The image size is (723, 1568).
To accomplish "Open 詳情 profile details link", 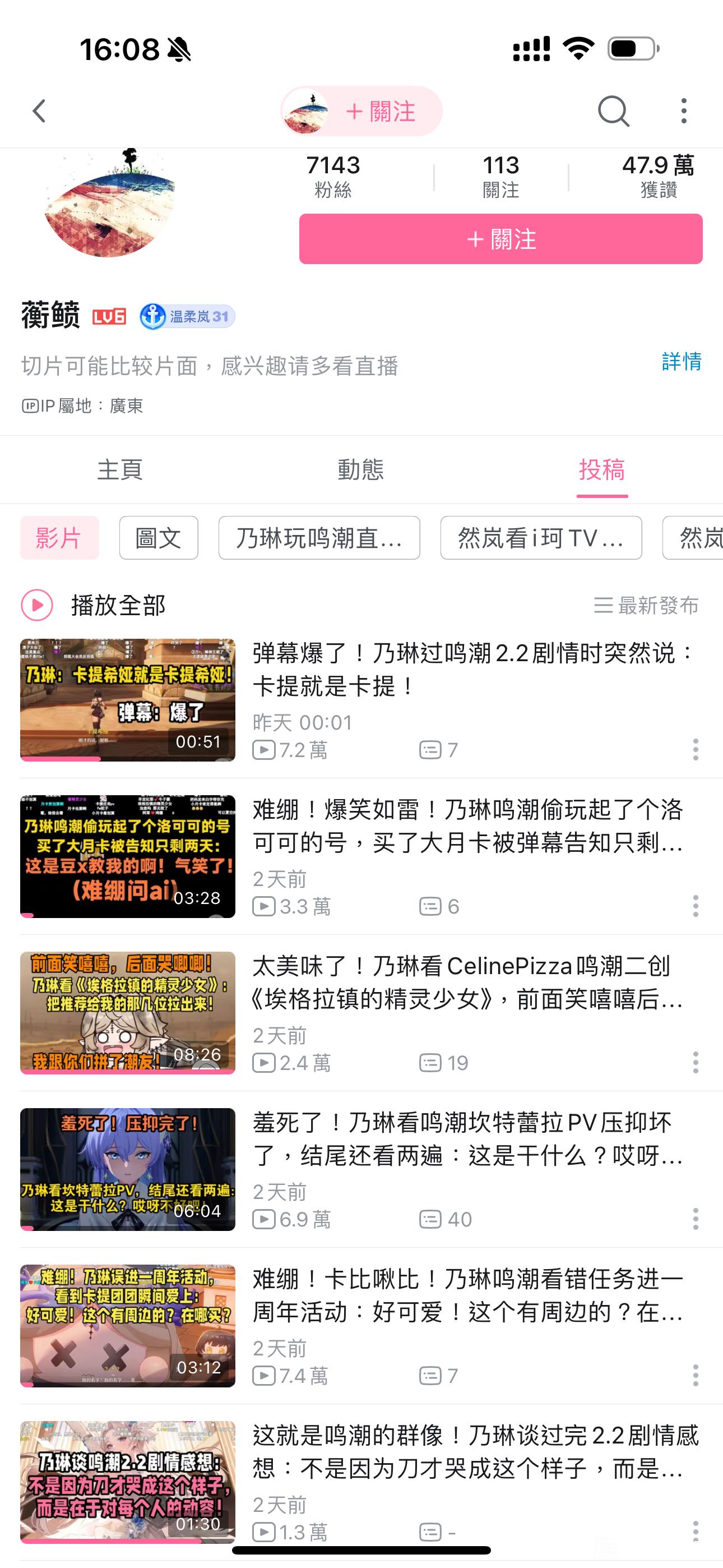I will point(681,362).
